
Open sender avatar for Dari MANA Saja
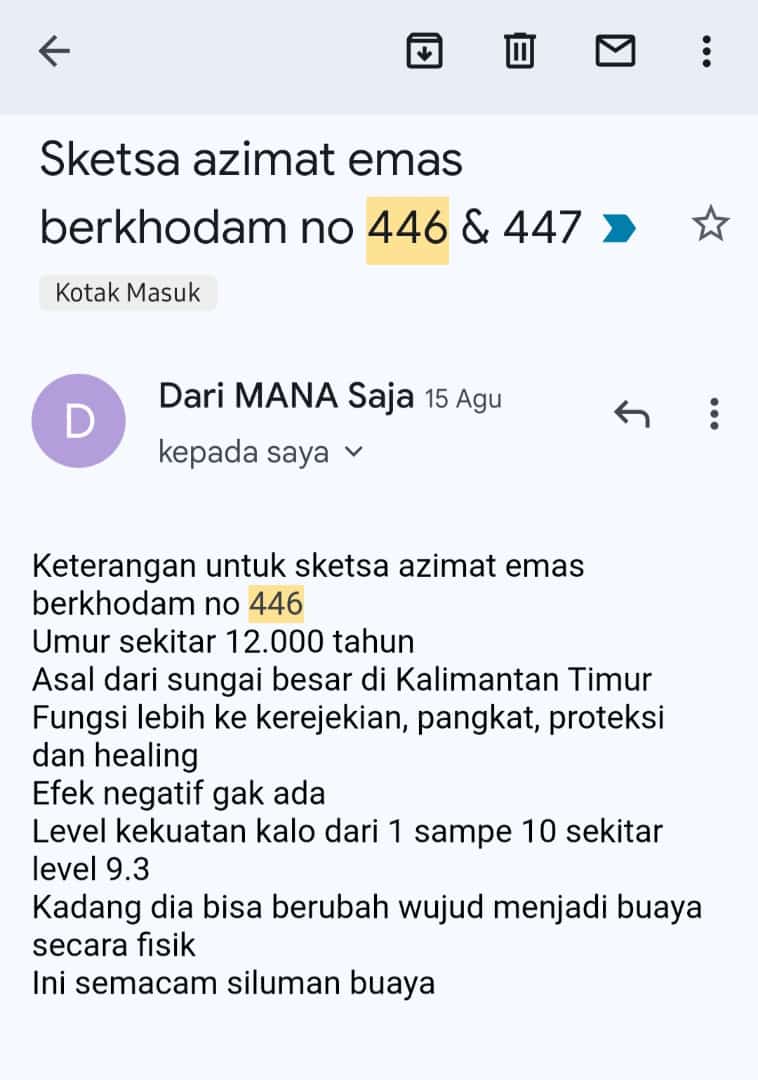[x=79, y=421]
